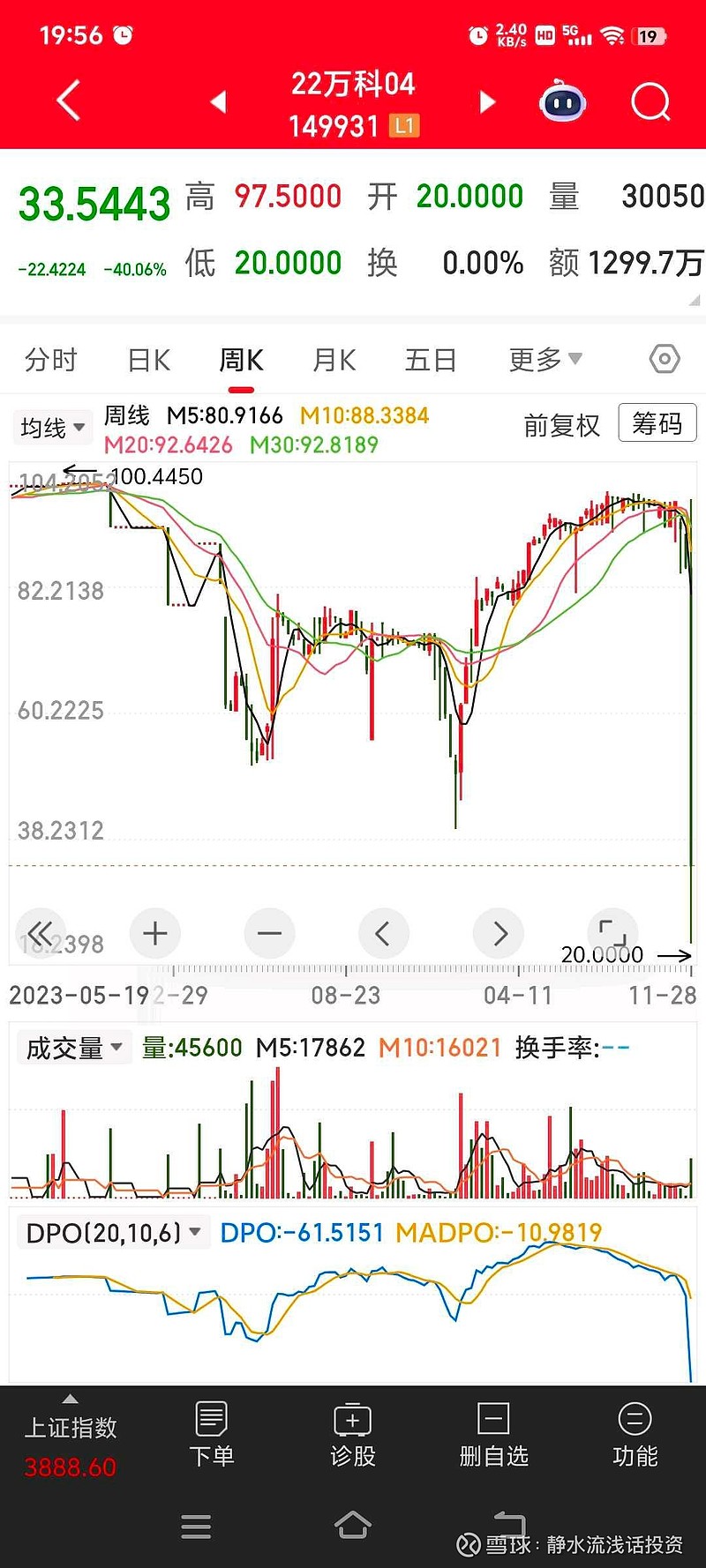Expand the chart to fullscreen view
This screenshot has height=1568, width=706.
pos(612,933)
